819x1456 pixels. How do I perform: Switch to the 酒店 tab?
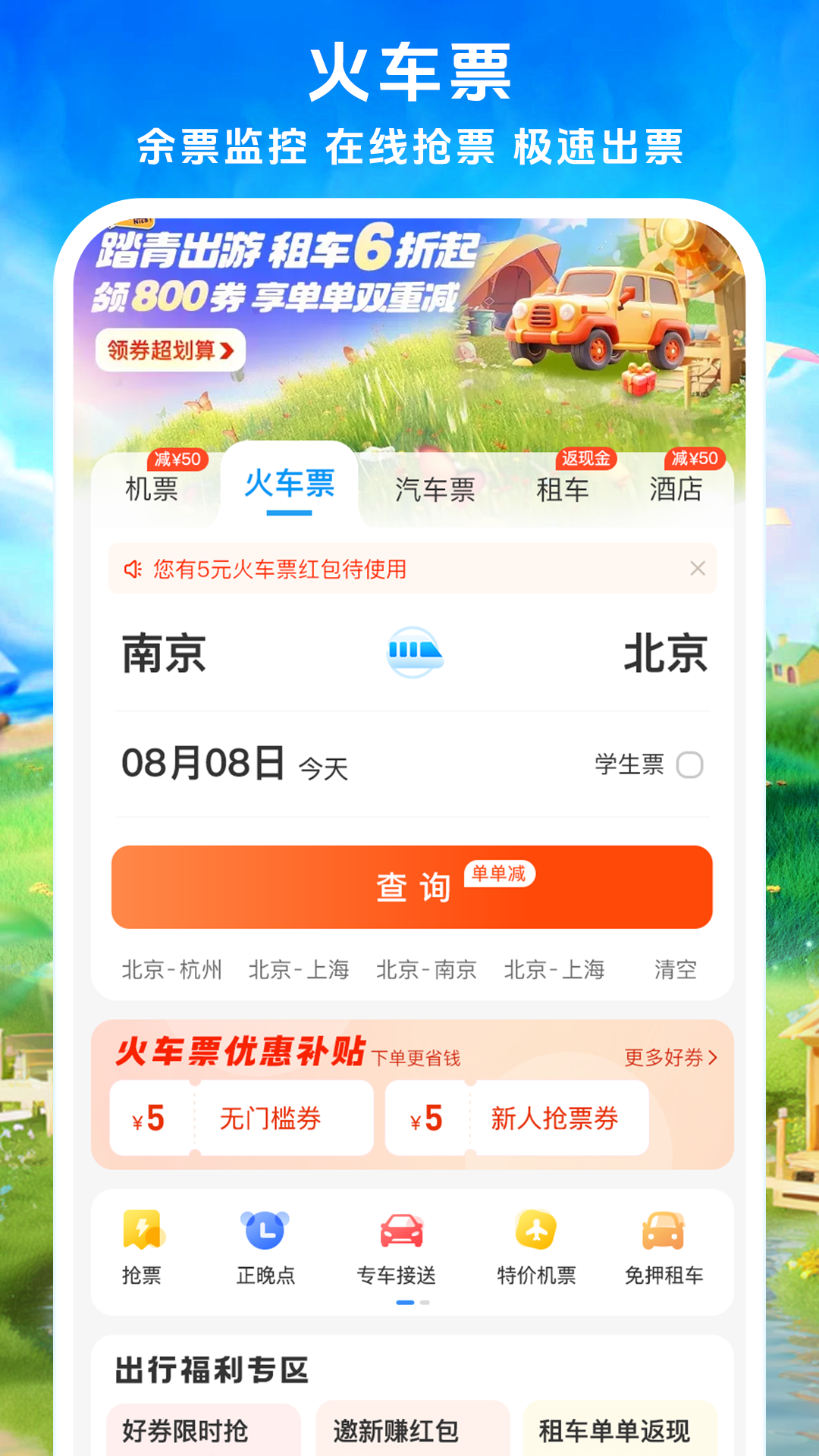point(677,489)
